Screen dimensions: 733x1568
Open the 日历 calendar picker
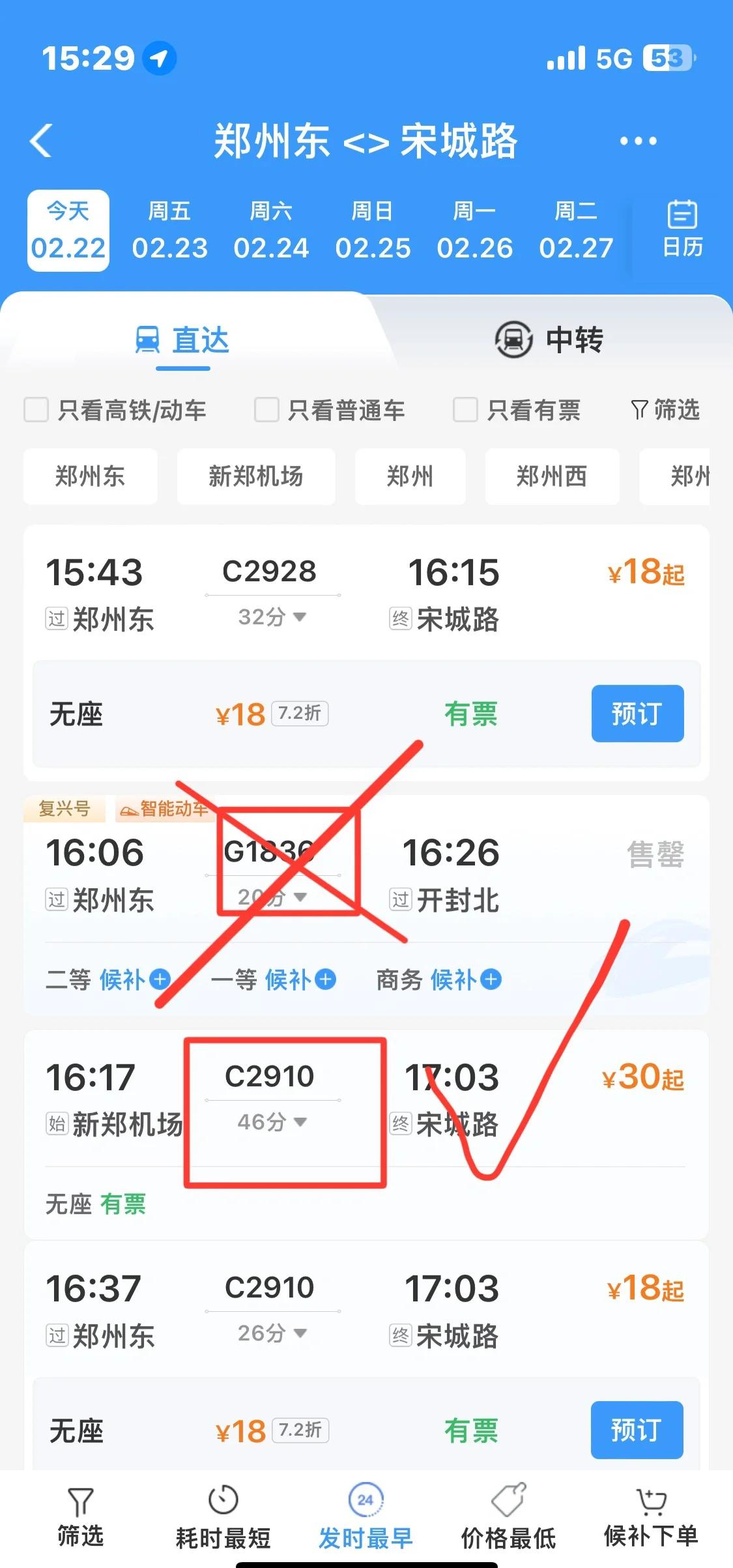click(x=682, y=229)
